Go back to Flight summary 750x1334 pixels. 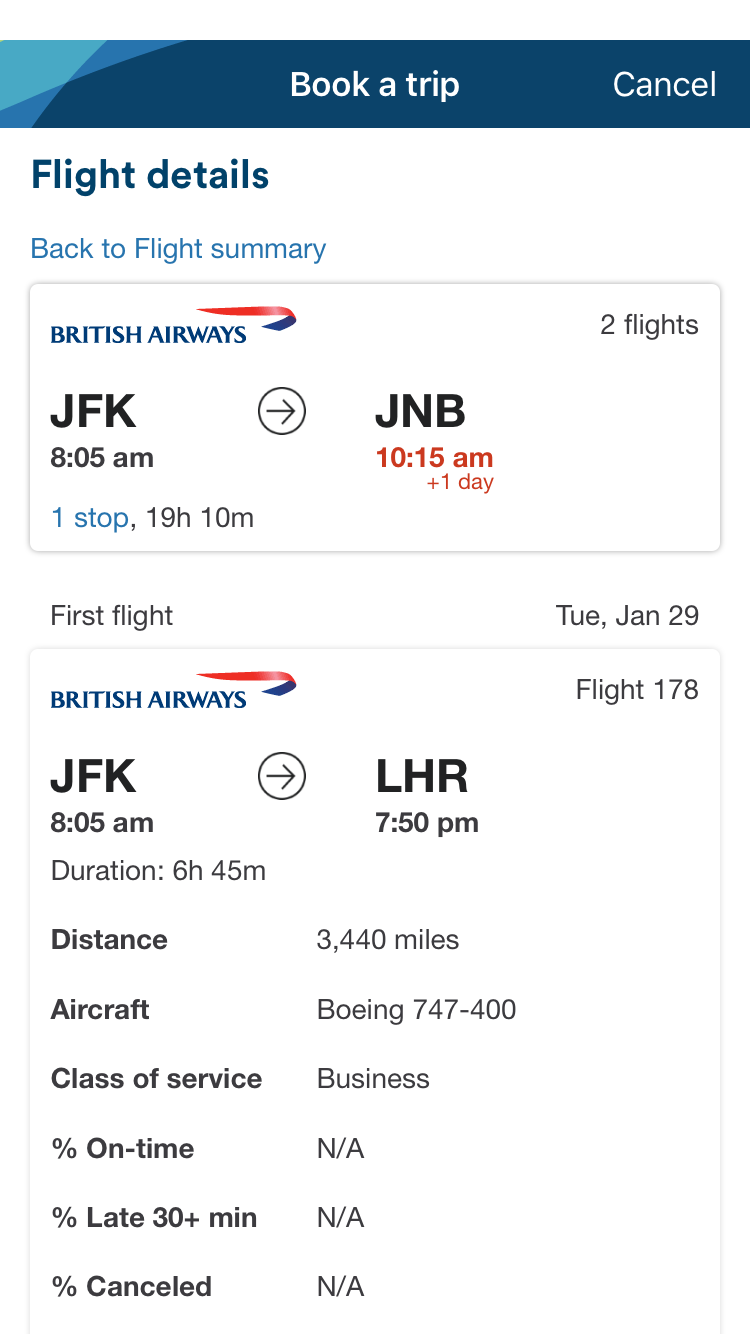pos(178,249)
